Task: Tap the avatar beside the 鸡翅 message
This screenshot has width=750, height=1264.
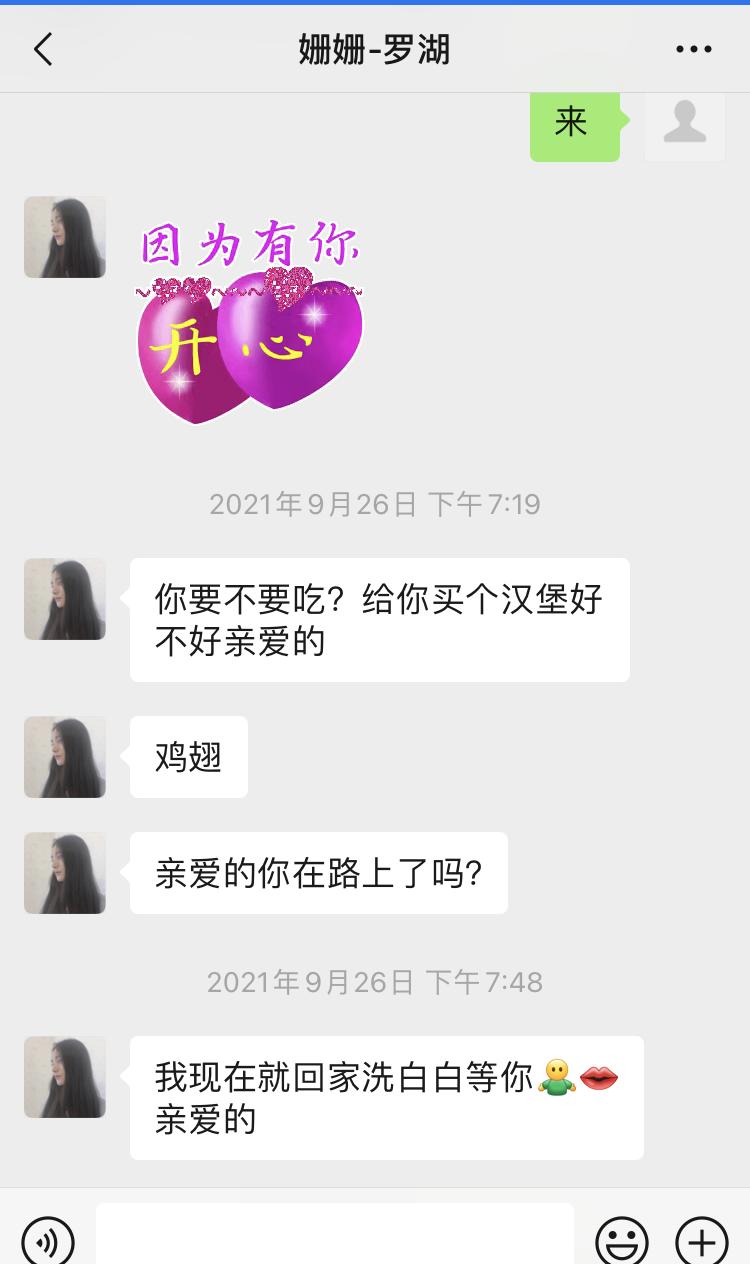Action: [64, 757]
